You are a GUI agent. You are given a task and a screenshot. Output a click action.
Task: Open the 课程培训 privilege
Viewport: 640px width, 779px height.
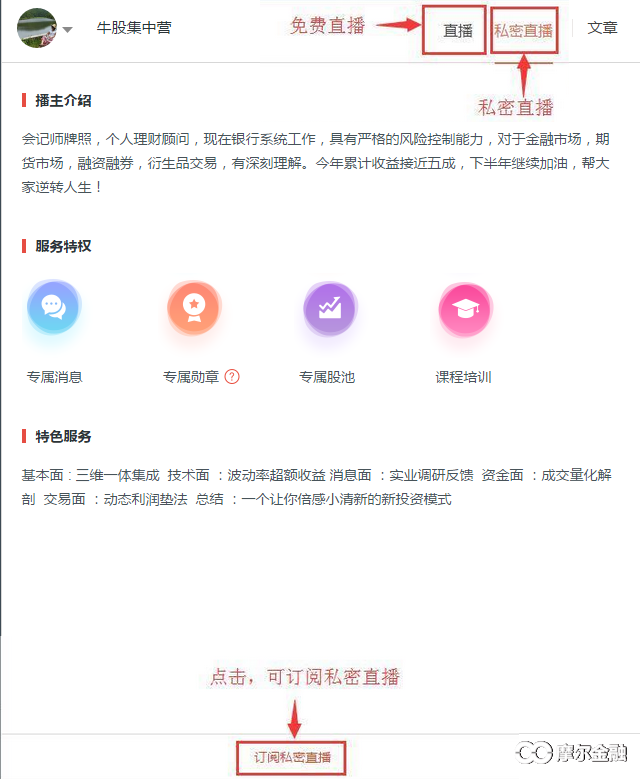tap(464, 308)
